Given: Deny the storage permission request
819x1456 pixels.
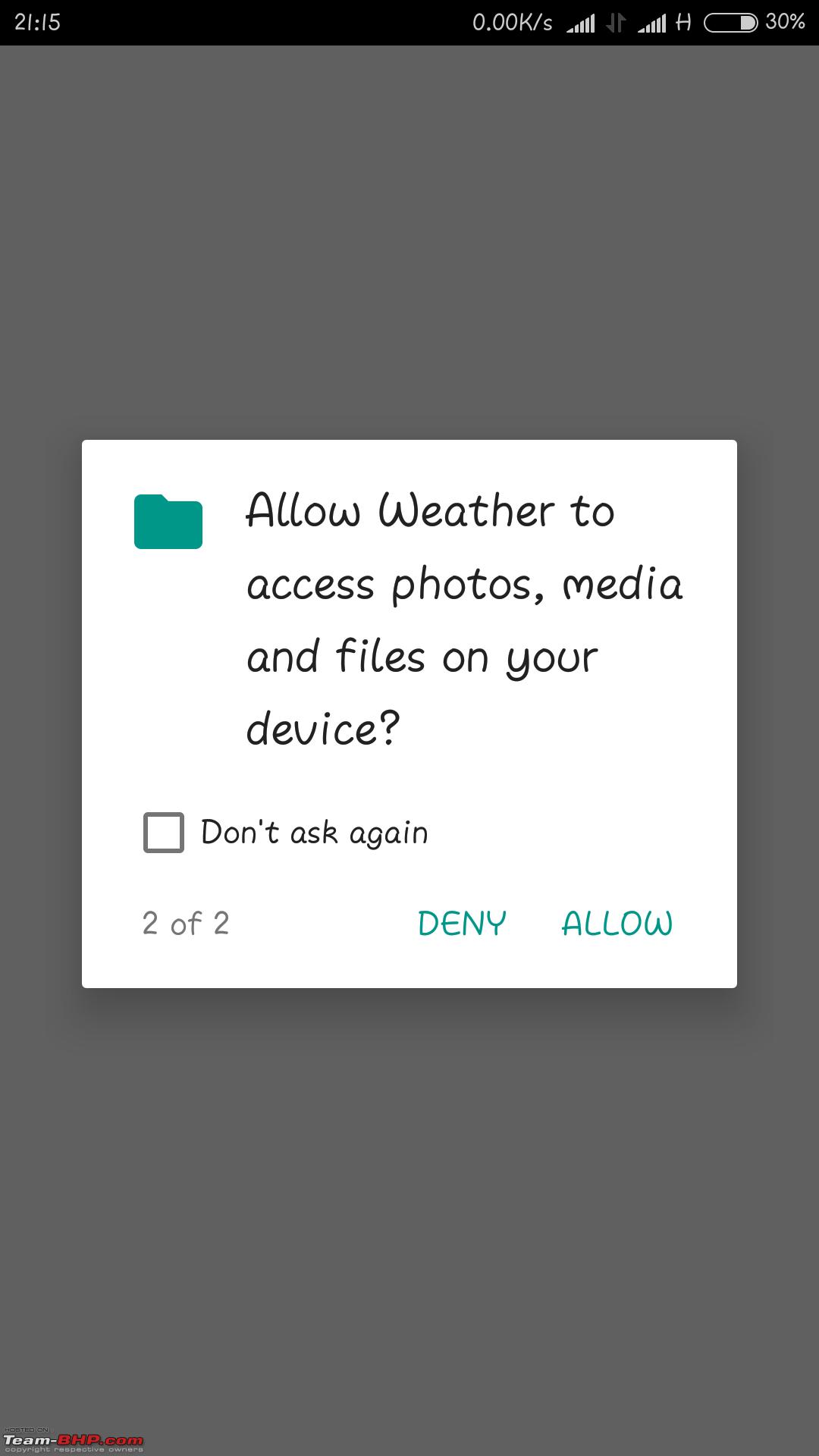Looking at the screenshot, I should [x=462, y=923].
